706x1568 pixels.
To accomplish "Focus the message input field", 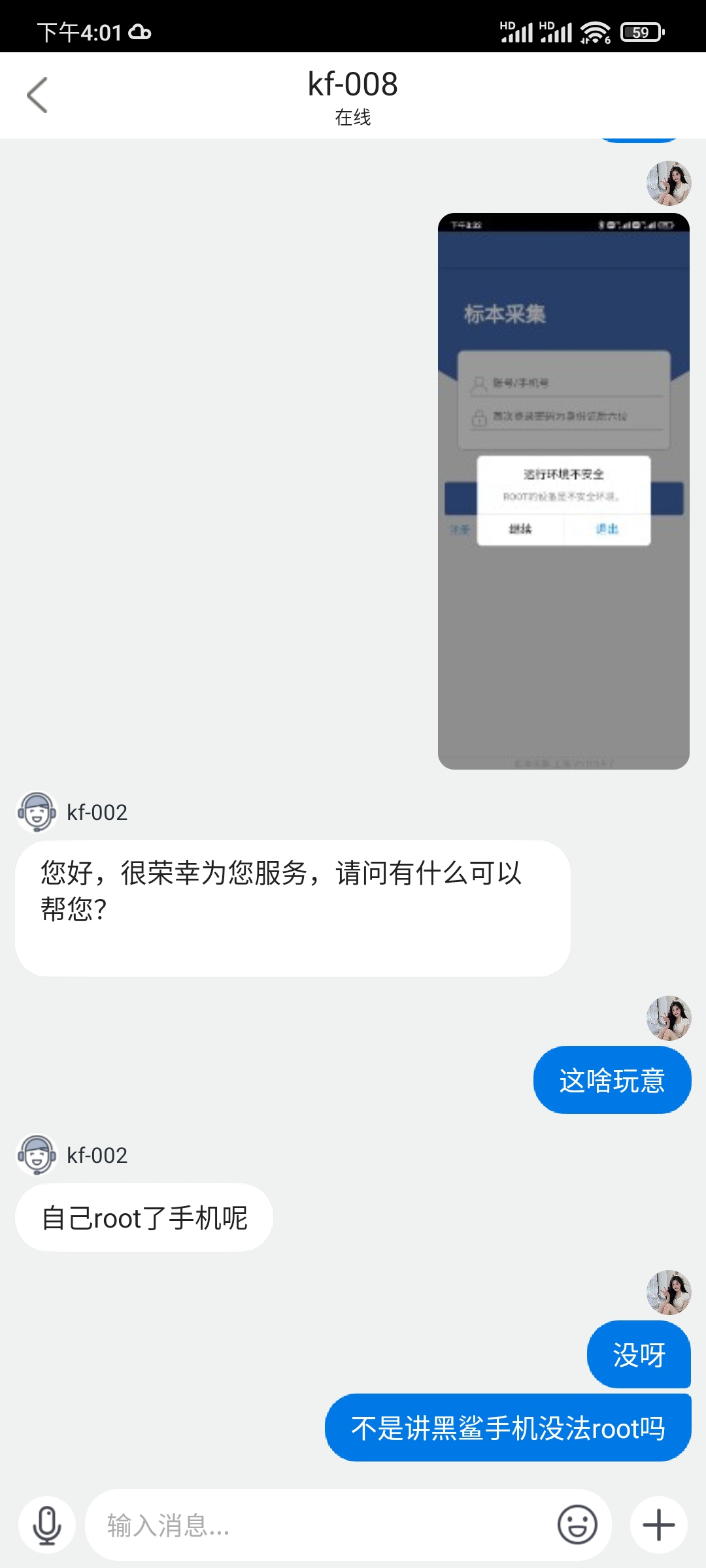I will pos(320,1526).
